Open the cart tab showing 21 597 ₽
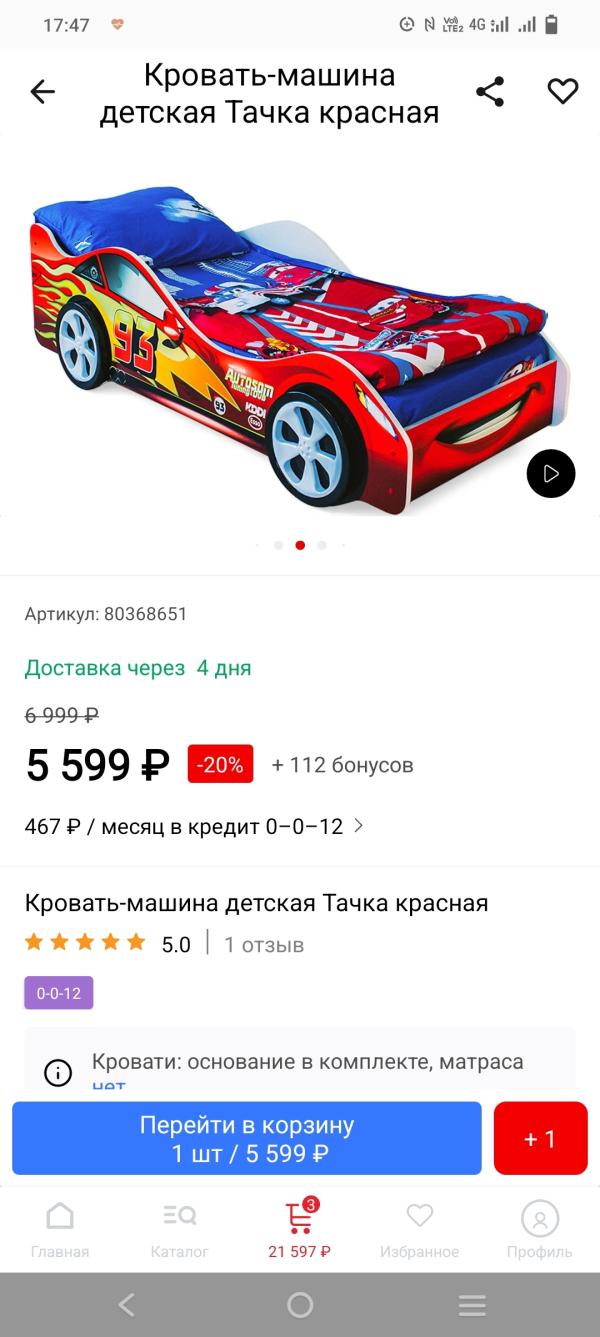The width and height of the screenshot is (600, 1337). (300, 1230)
